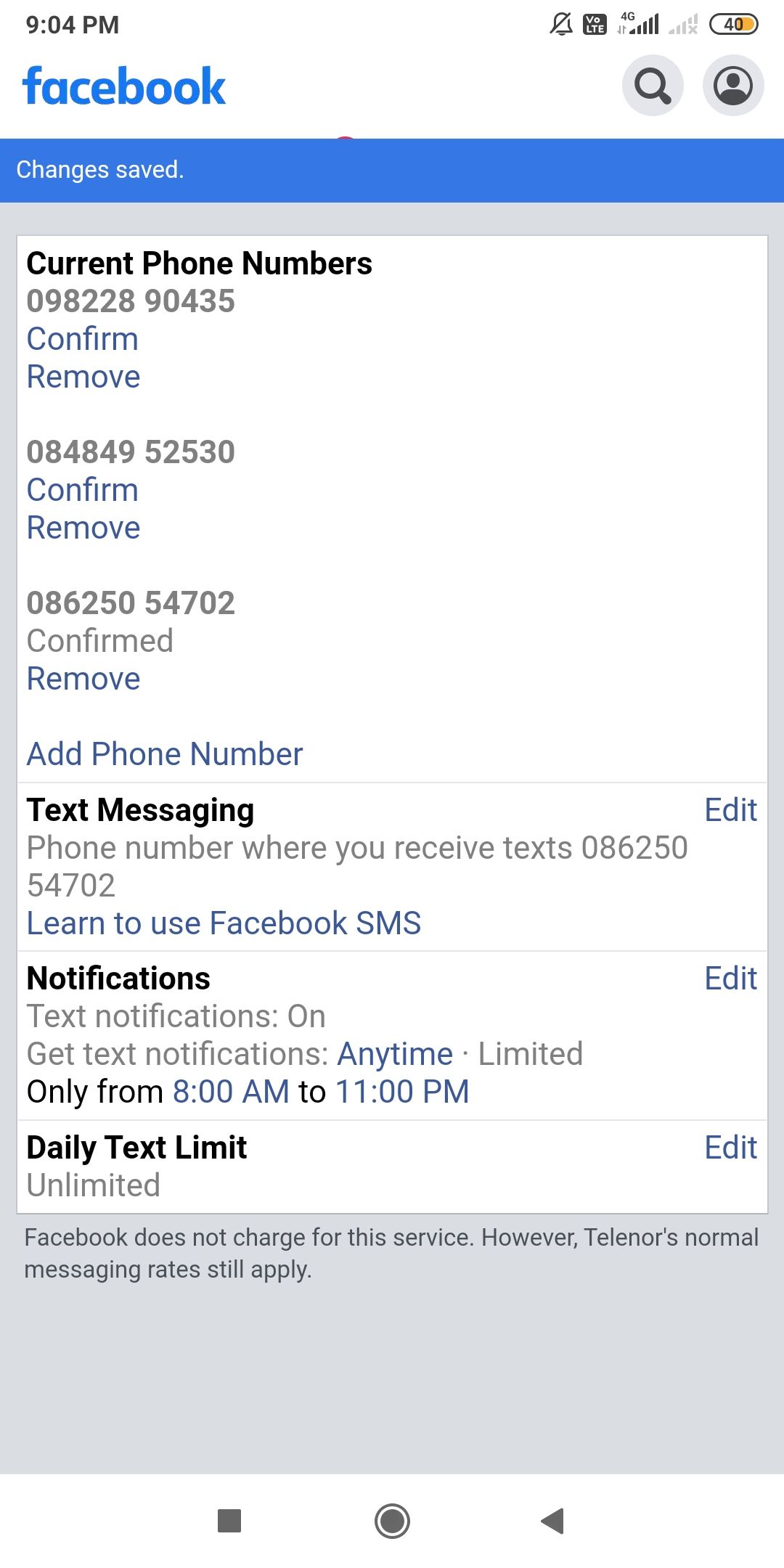Open the profile account icon
The image size is (784, 1568).
click(x=733, y=86)
